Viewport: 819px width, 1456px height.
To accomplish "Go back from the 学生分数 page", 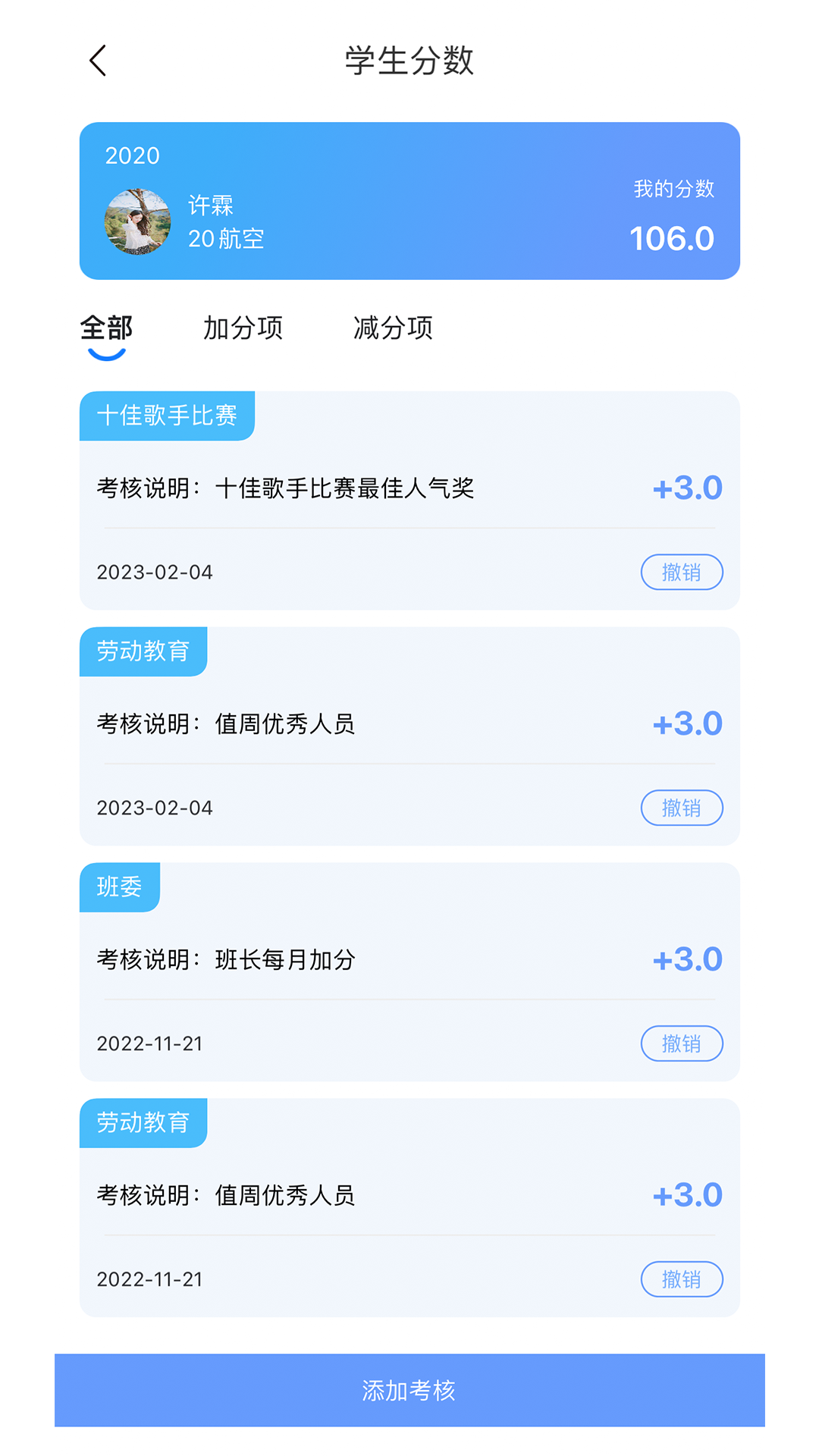I will point(99,61).
